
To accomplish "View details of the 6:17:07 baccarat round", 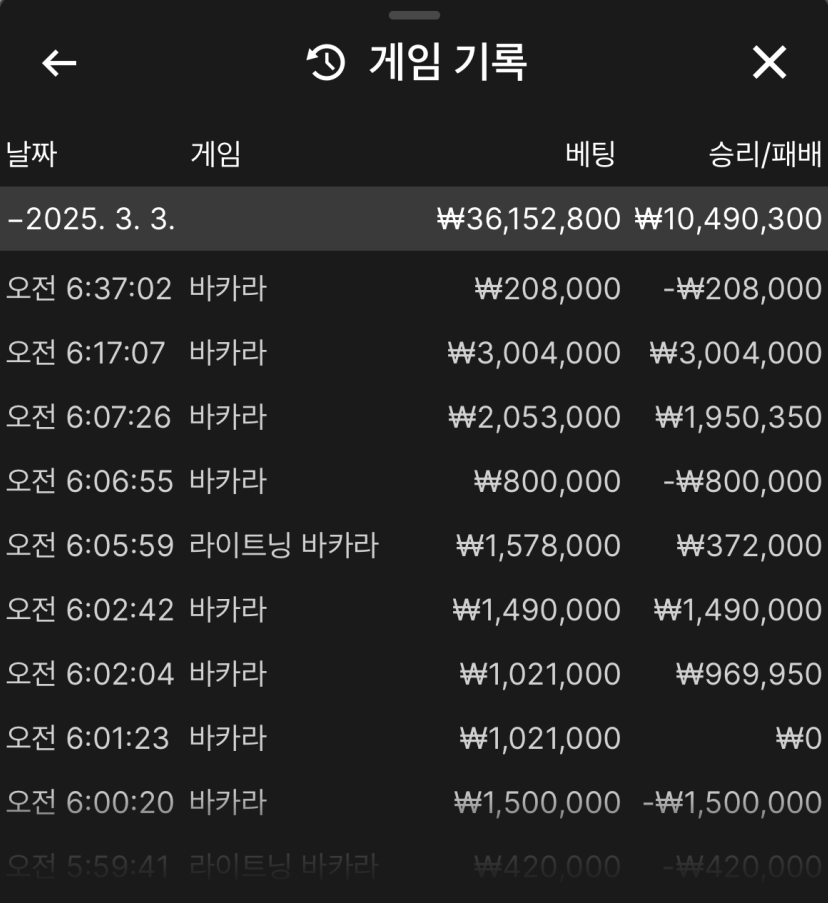I will pyautogui.click(x=413, y=353).
